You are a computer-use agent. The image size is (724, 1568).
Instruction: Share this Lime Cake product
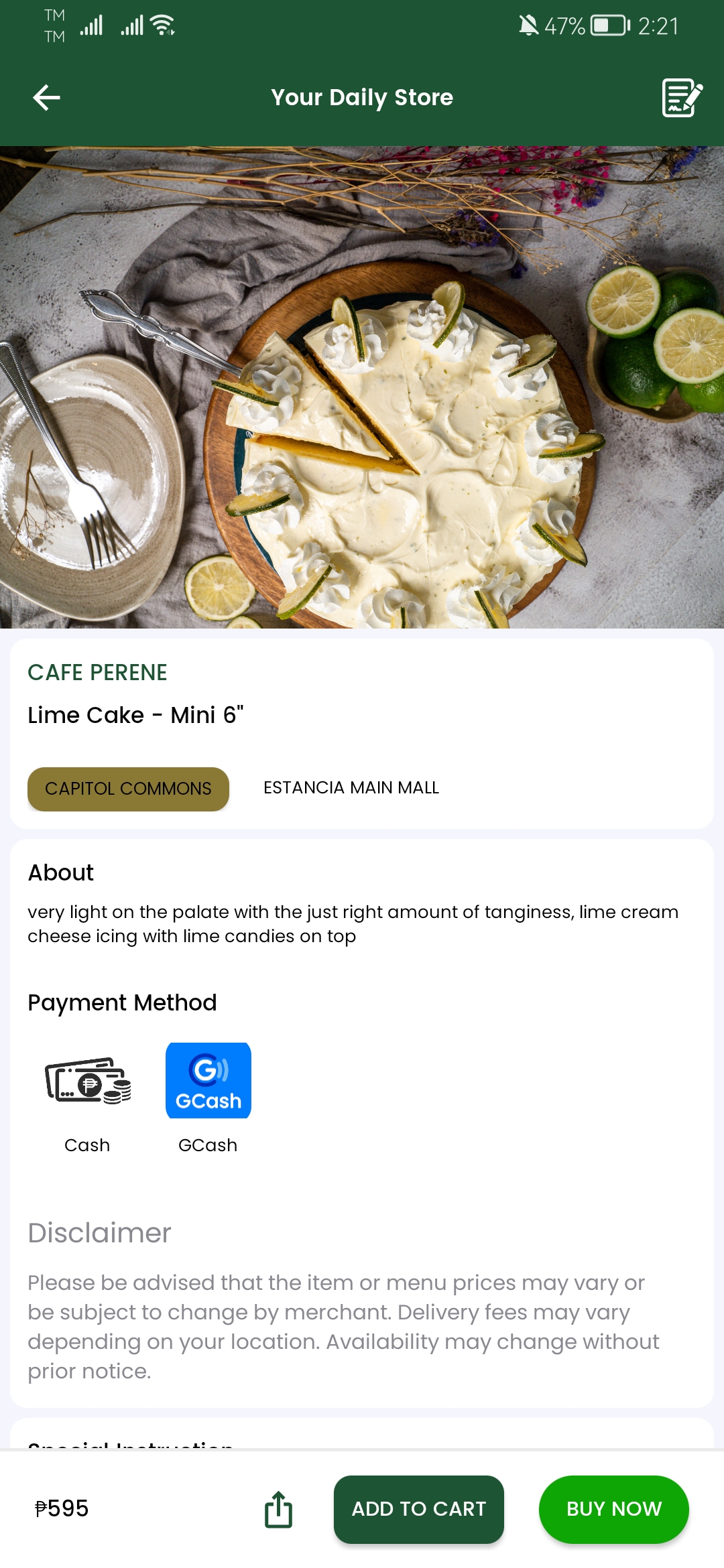(x=278, y=1509)
